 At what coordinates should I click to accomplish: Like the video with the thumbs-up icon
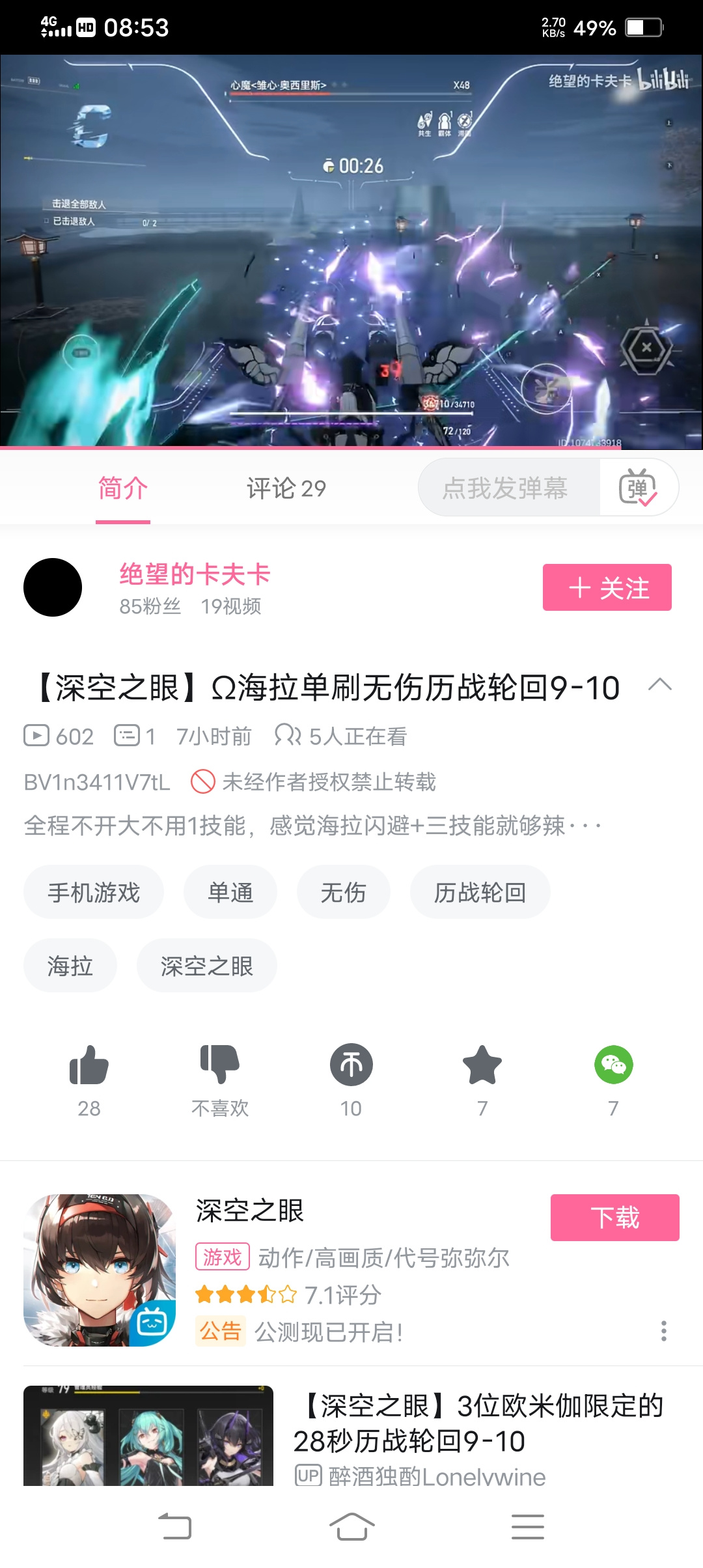89,1065
